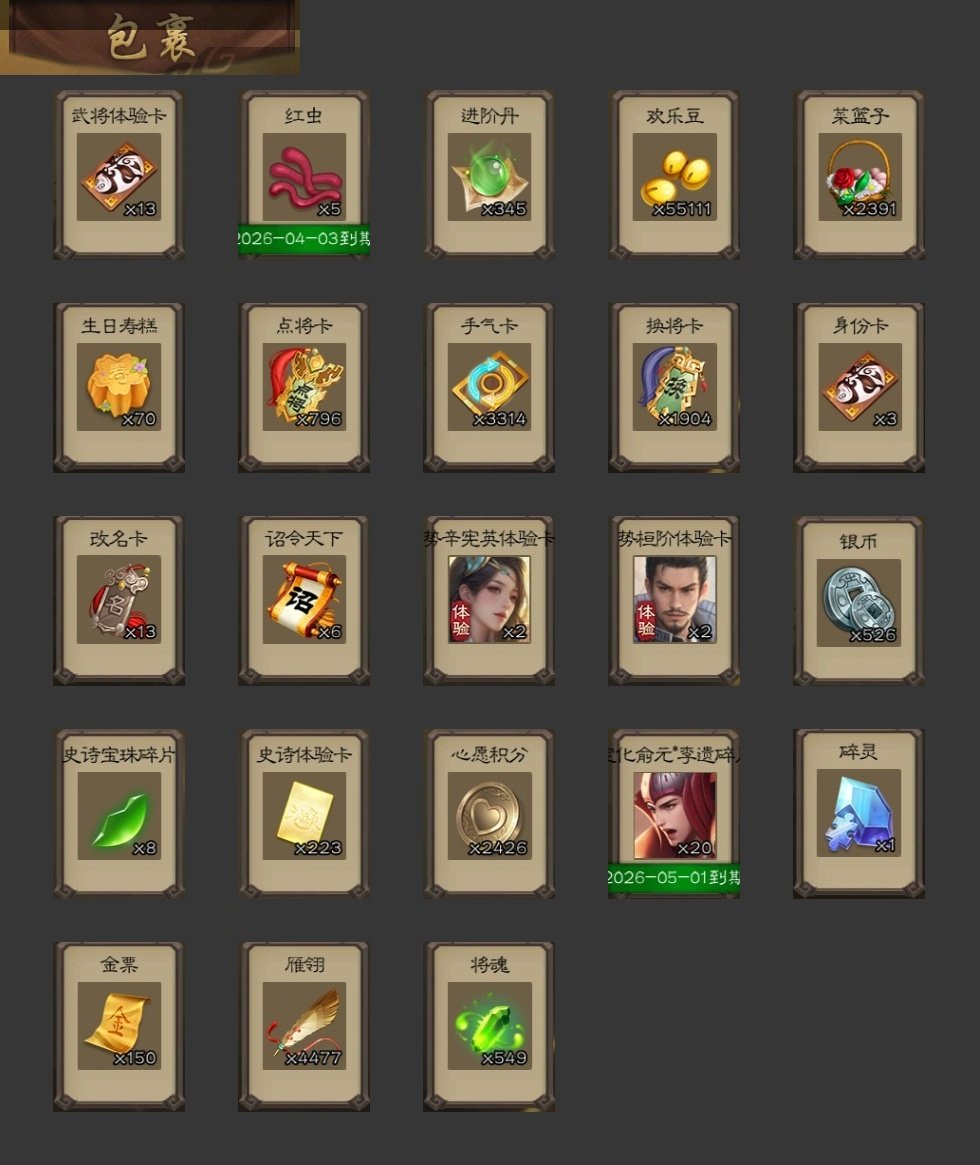Select the 菜篮子 item
This screenshot has height=1165, width=980.
coord(859,177)
